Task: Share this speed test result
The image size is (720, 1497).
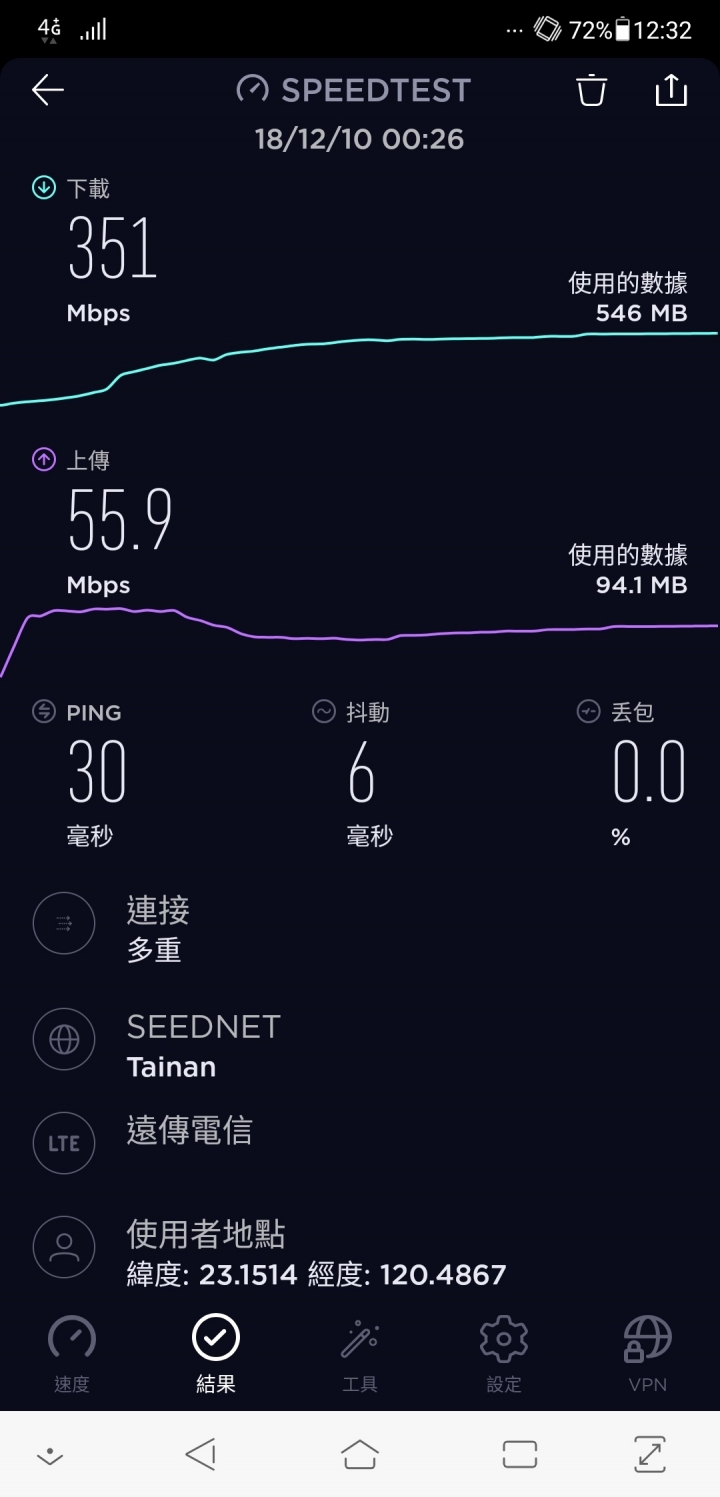Action: coord(671,90)
